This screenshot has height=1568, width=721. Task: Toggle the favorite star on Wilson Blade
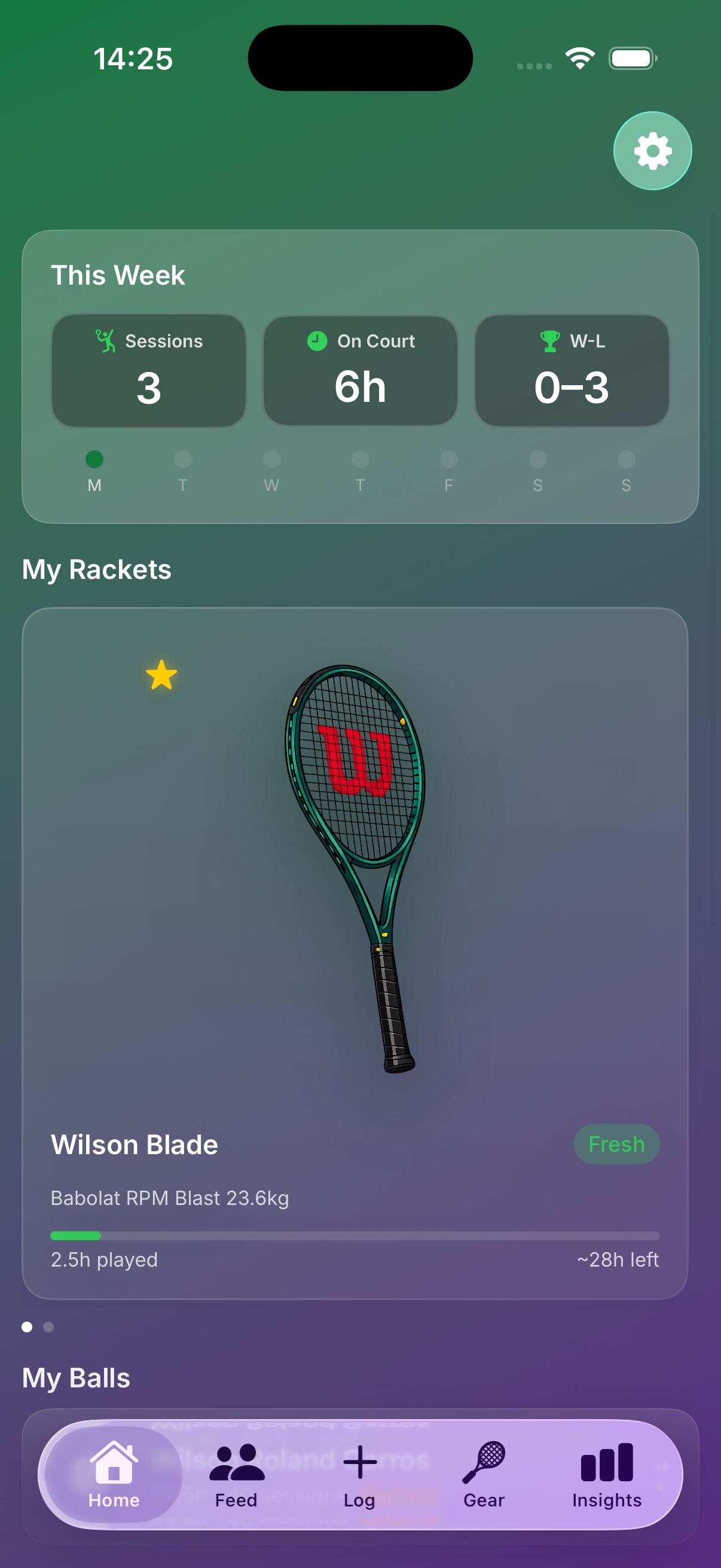[x=160, y=674]
